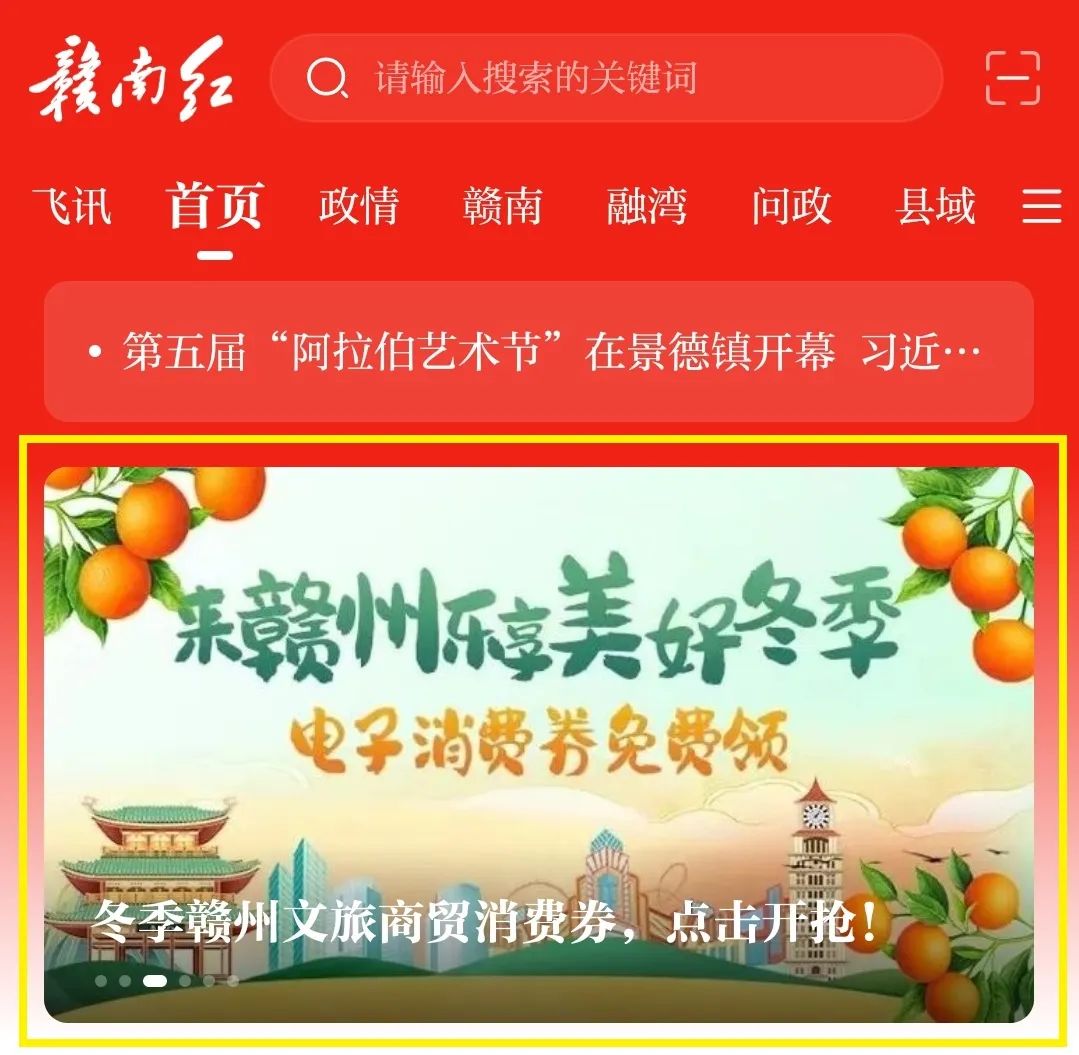Tap the search keyword input box

[x=606, y=78]
